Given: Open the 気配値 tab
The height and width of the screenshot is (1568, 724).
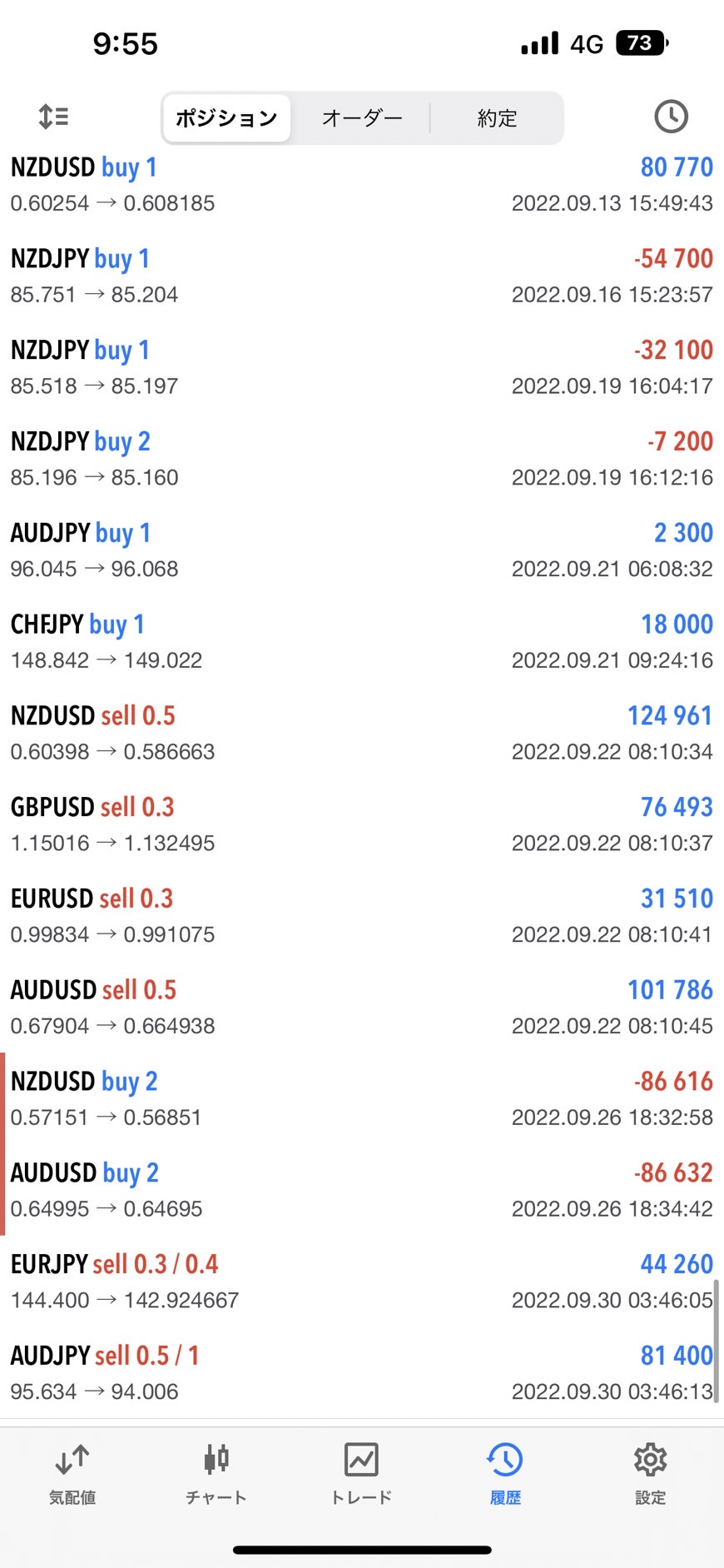Looking at the screenshot, I should [72, 1475].
